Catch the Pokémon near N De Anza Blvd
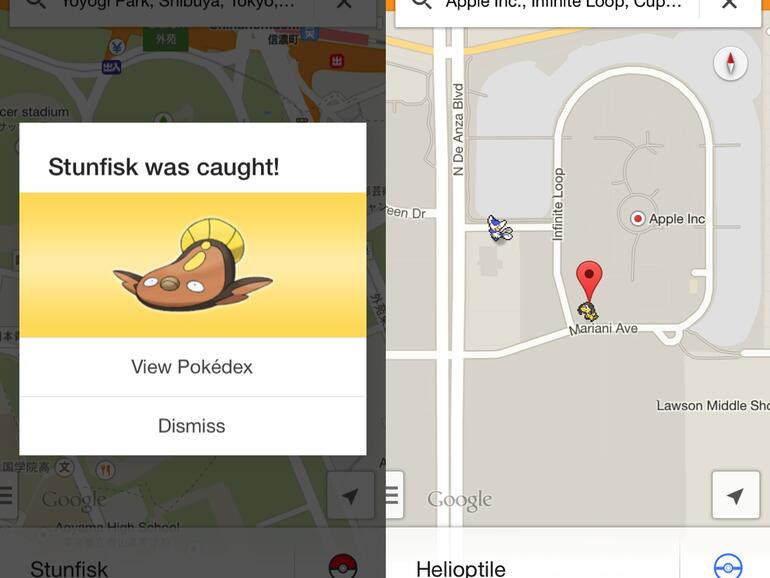This screenshot has height=578, width=770. (x=499, y=229)
